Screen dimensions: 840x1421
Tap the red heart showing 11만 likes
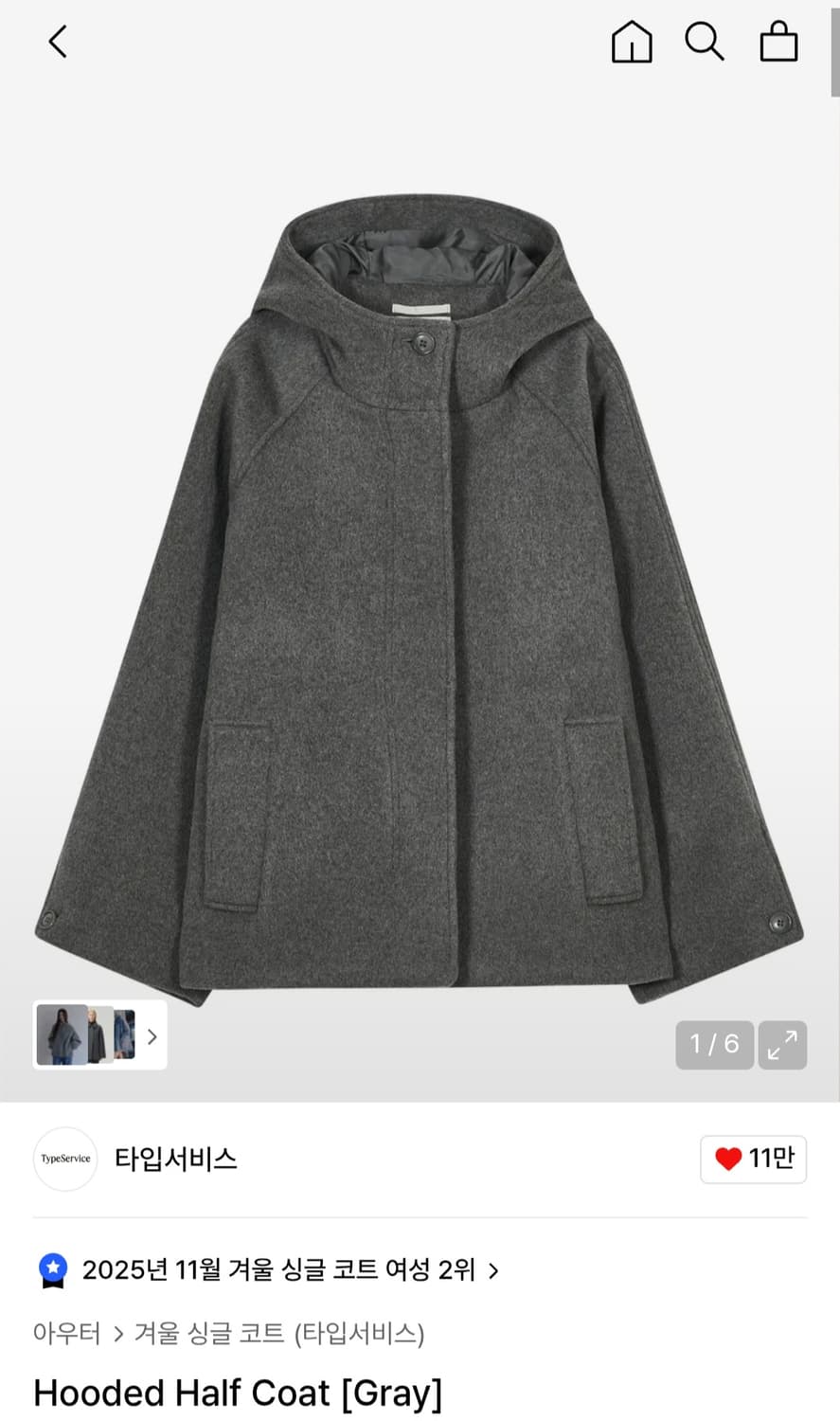point(753,1158)
